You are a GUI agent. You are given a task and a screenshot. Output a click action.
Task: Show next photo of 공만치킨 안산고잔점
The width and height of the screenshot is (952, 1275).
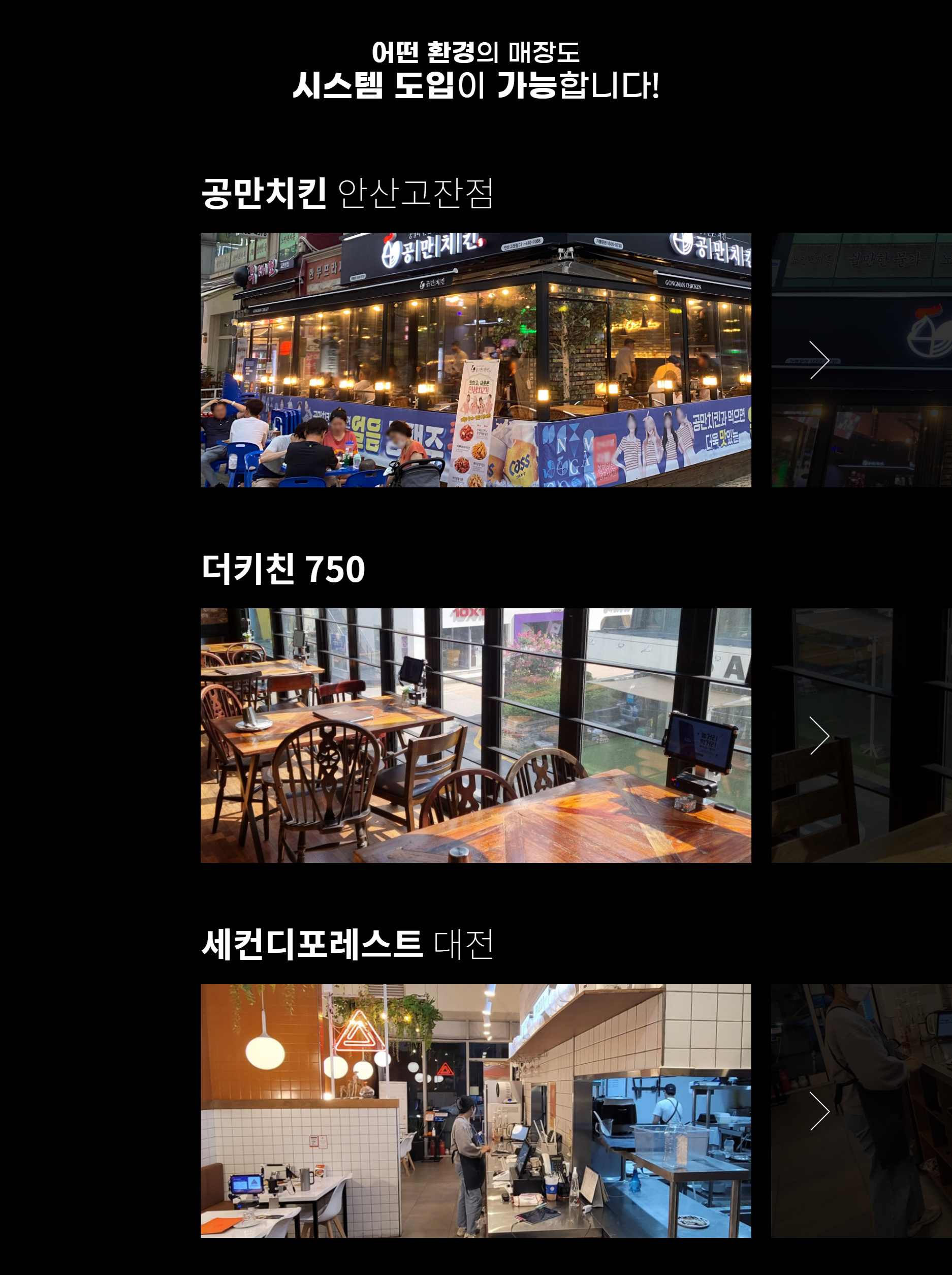tap(819, 360)
